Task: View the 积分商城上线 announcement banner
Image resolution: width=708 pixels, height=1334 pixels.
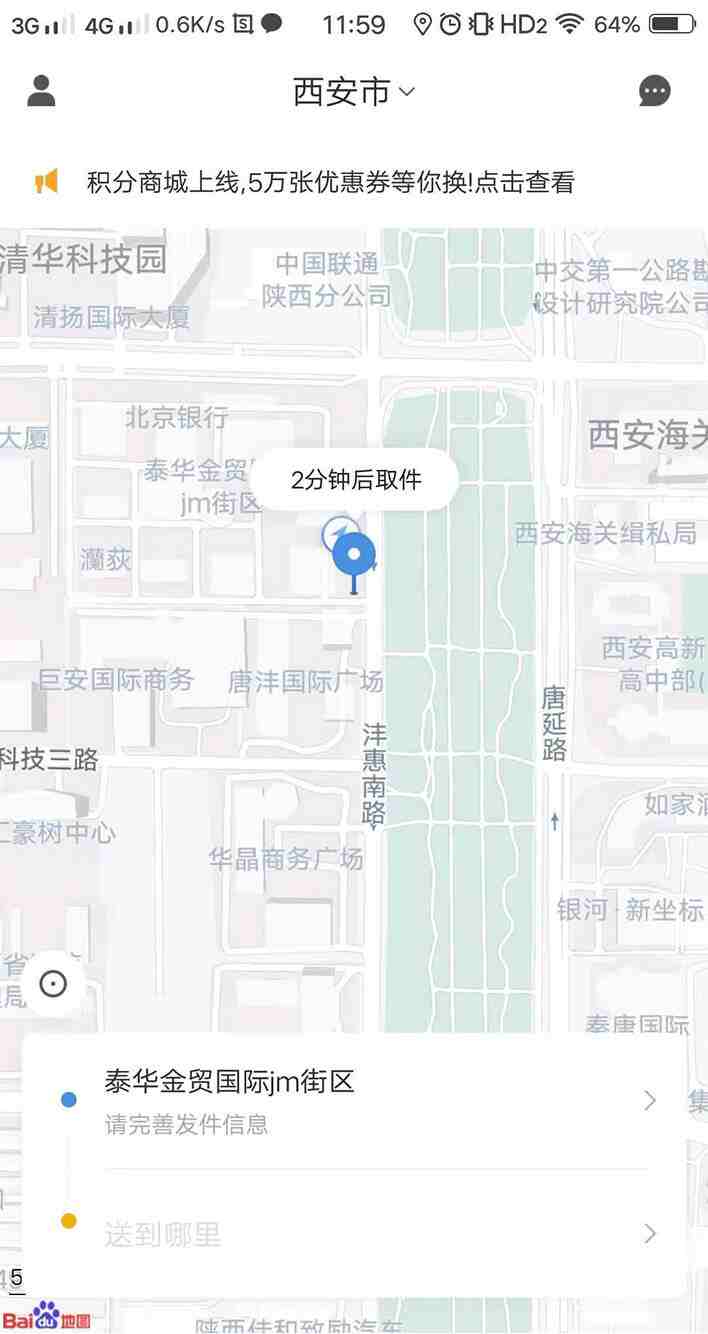Action: [330, 183]
